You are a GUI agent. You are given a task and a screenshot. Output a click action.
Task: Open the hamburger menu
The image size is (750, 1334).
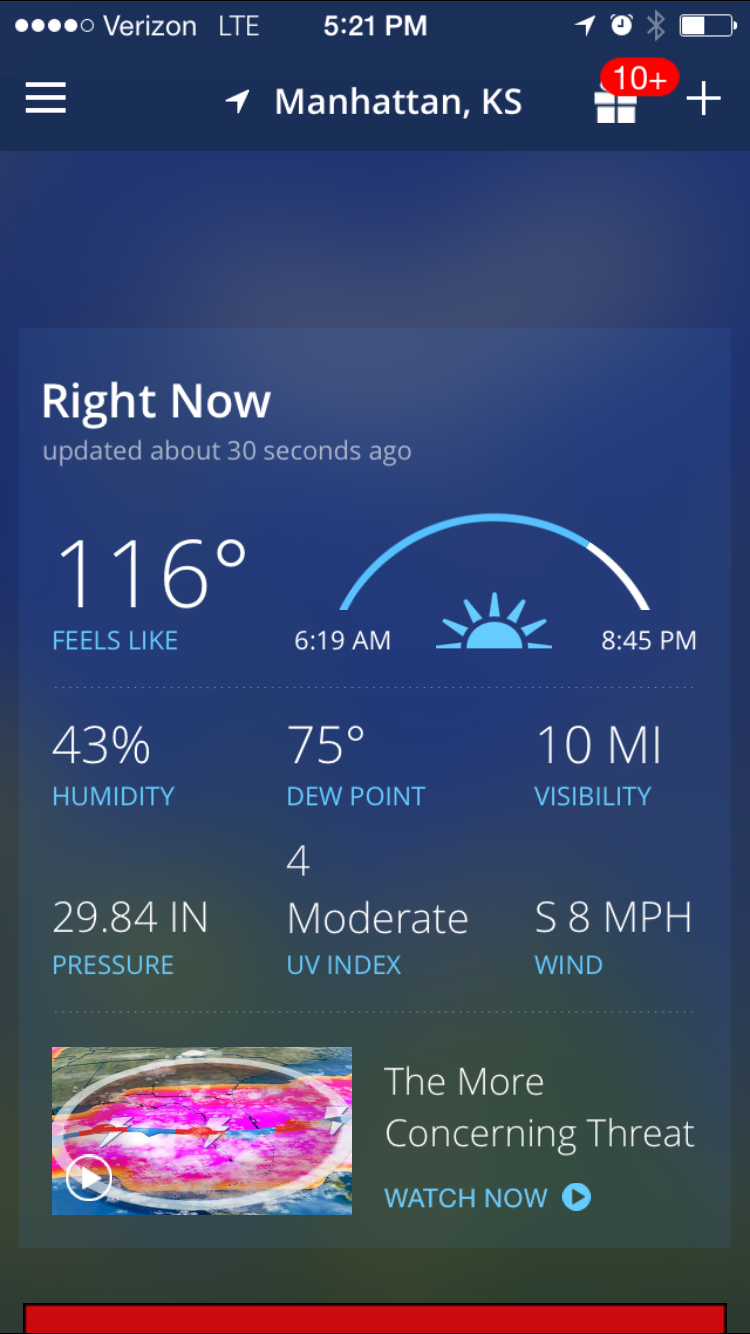click(46, 98)
